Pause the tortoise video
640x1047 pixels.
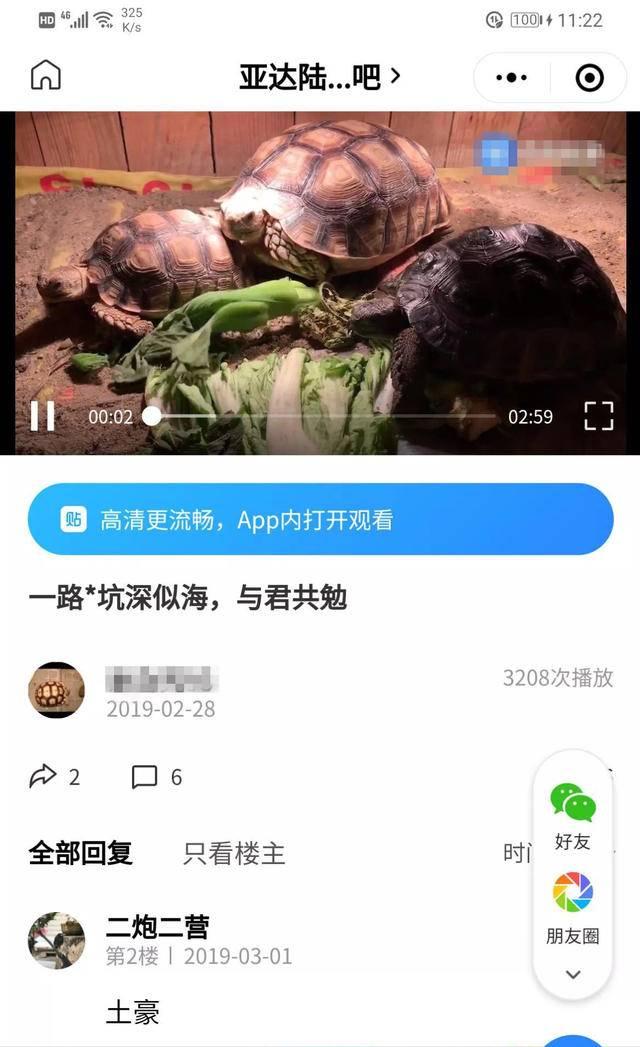(x=42, y=416)
